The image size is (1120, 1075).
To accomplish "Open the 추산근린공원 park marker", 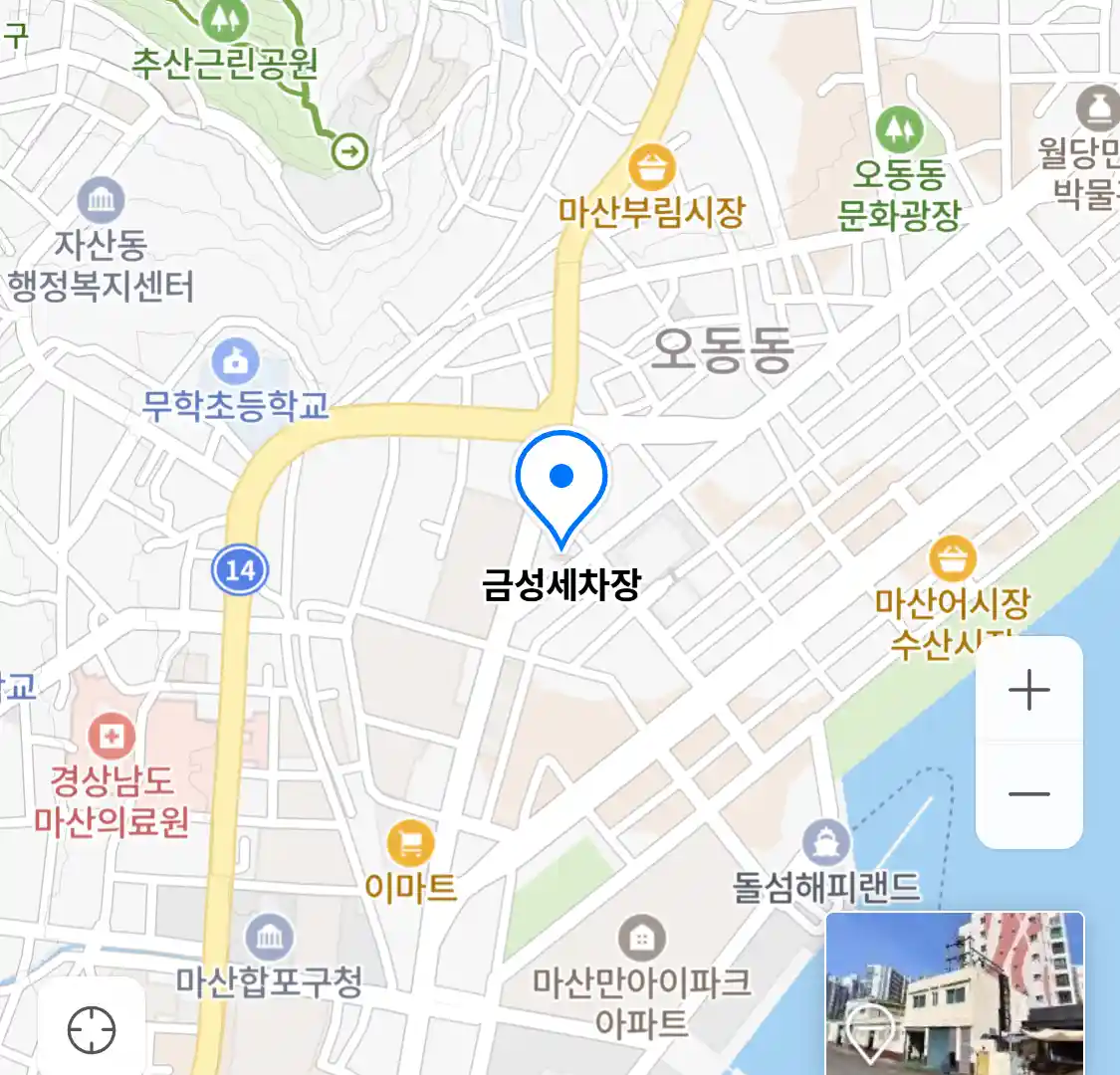I will click(x=224, y=20).
